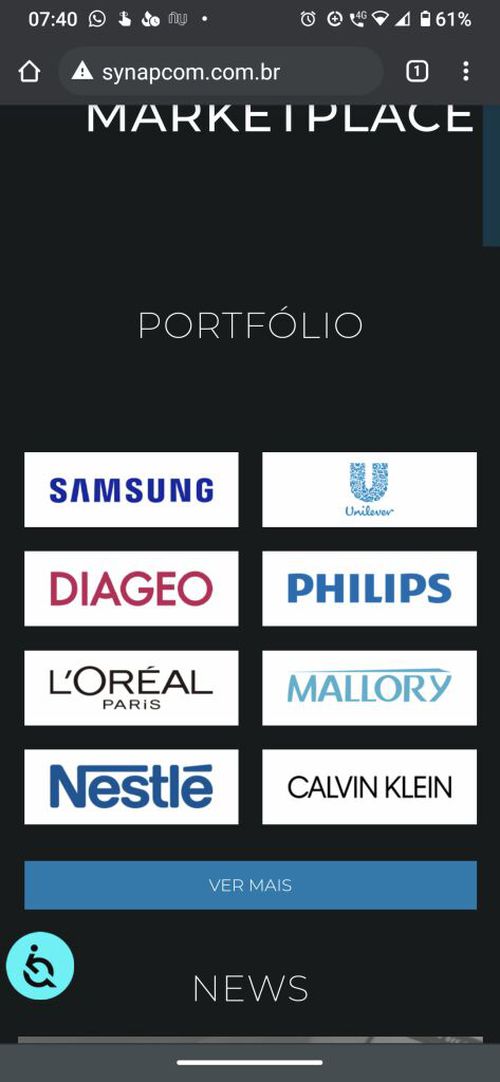The height and width of the screenshot is (1082, 500).
Task: Open the tab switcher
Action: 417,71
